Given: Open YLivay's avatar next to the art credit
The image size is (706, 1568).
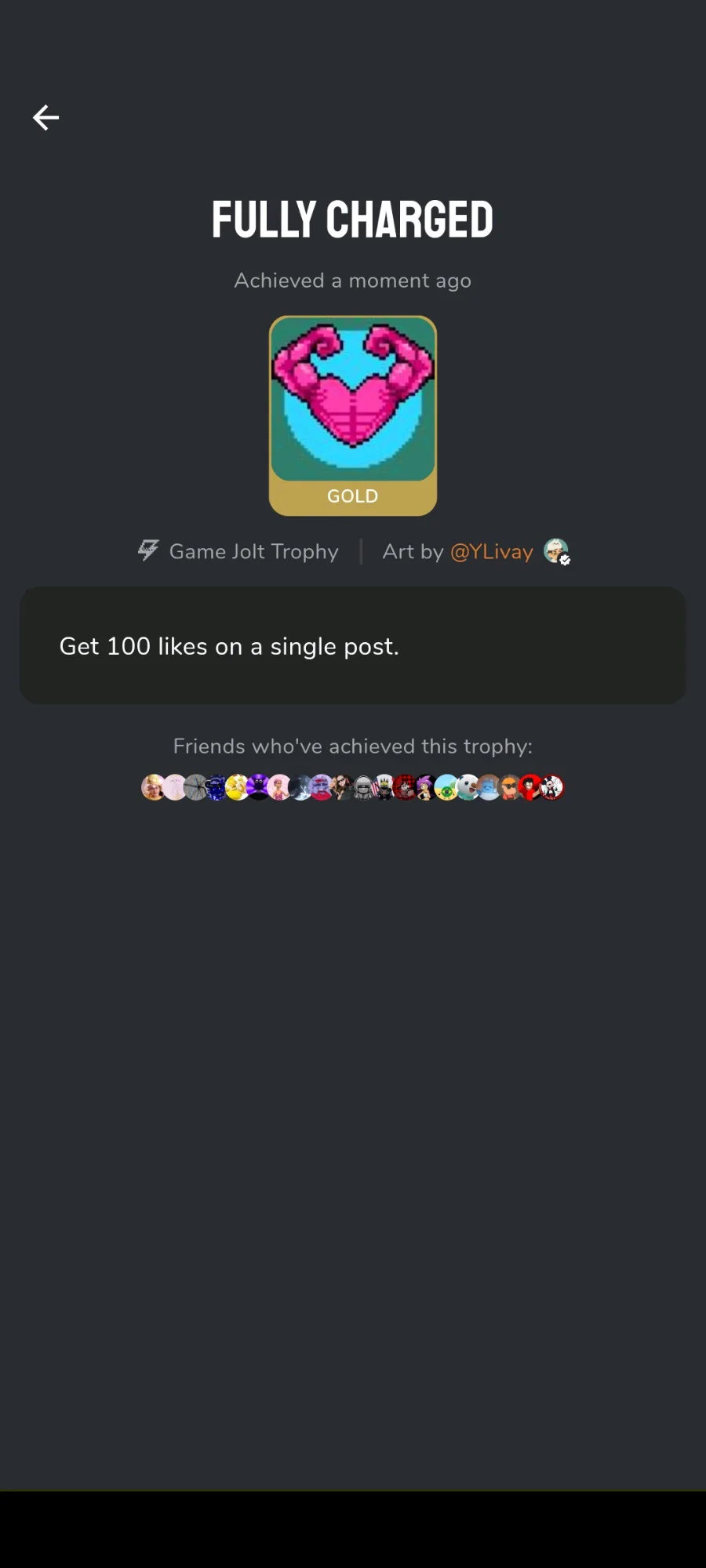Looking at the screenshot, I should point(556,551).
